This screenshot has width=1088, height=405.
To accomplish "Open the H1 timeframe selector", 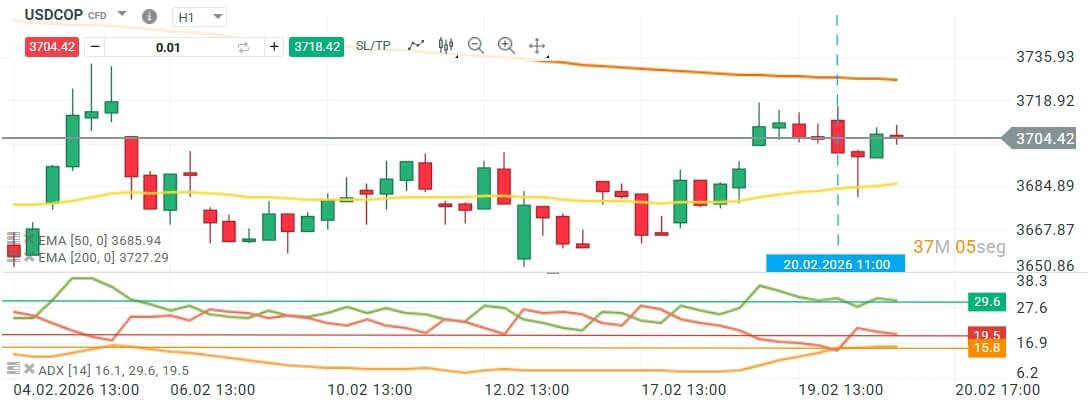I will tap(198, 17).
